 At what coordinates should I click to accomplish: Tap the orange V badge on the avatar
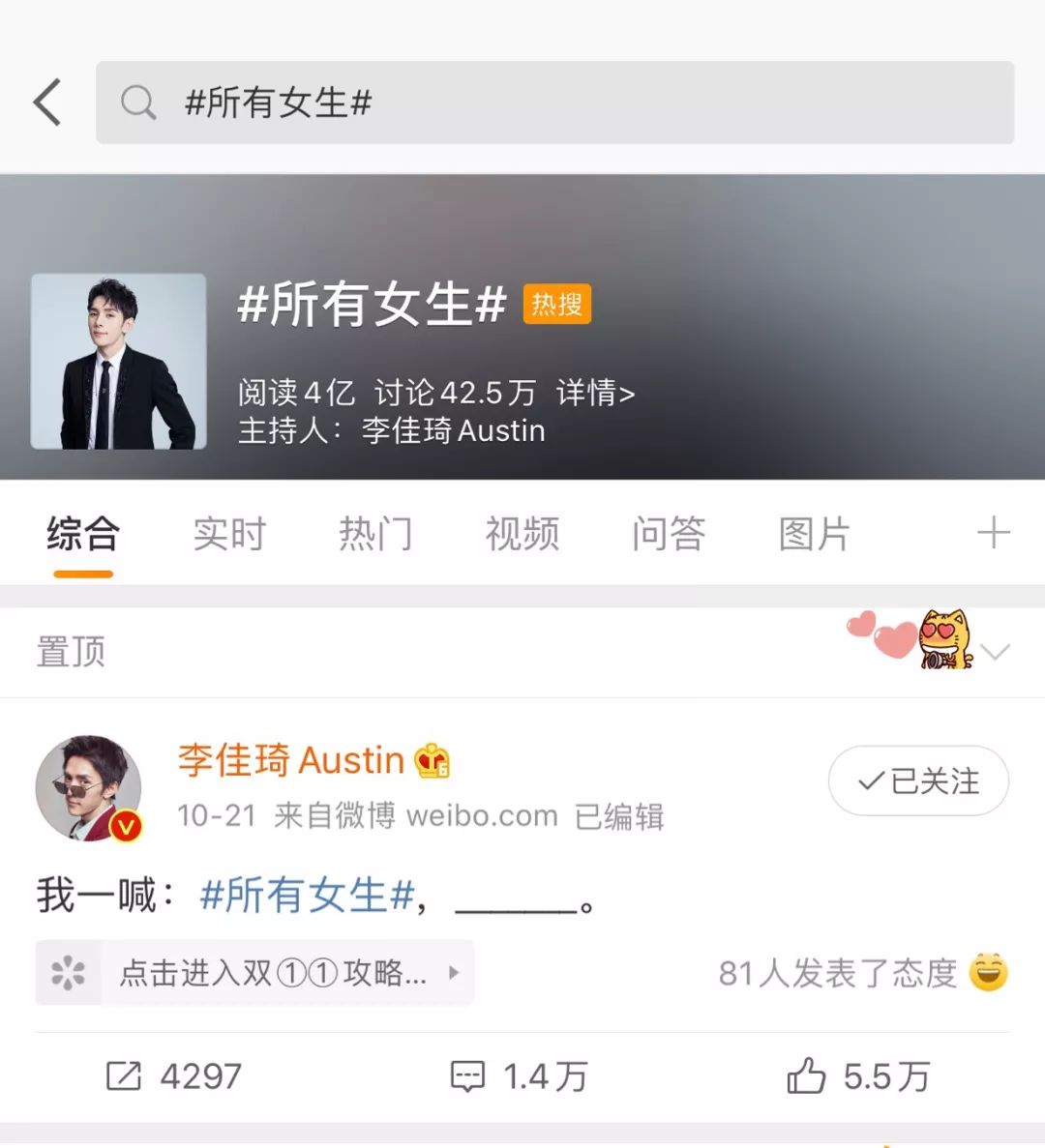tap(126, 826)
